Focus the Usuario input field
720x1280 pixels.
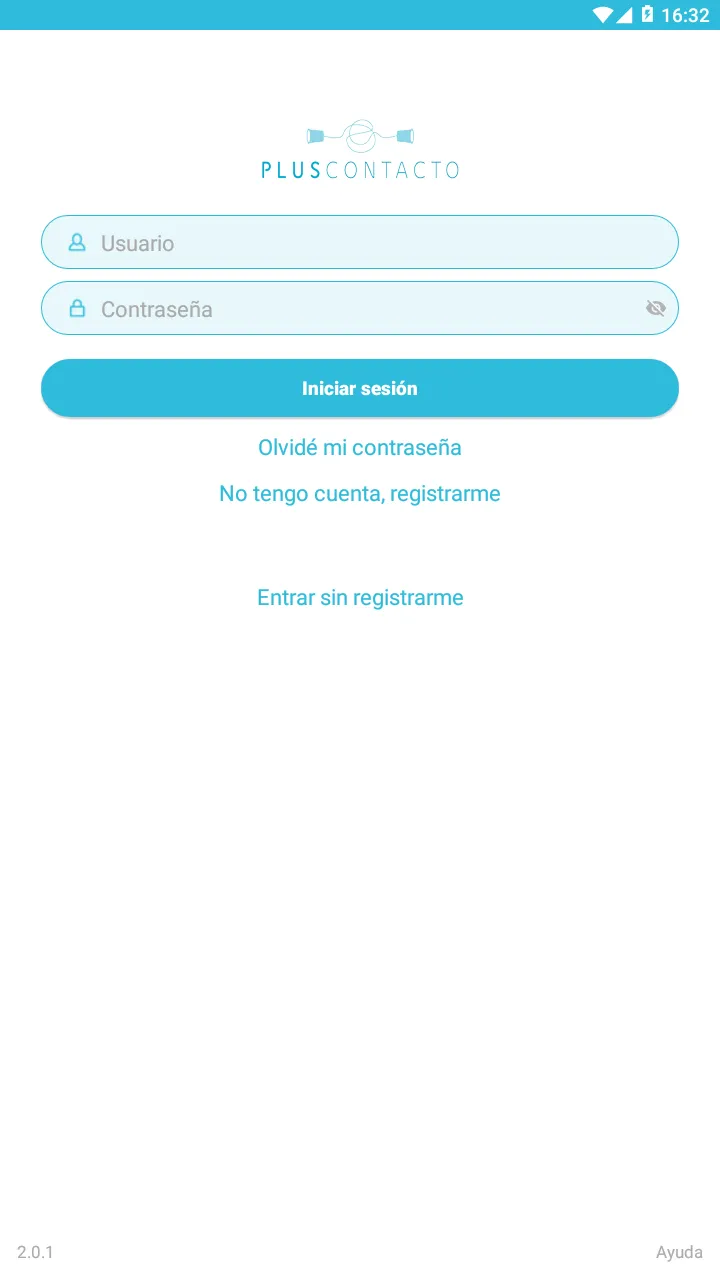360,242
